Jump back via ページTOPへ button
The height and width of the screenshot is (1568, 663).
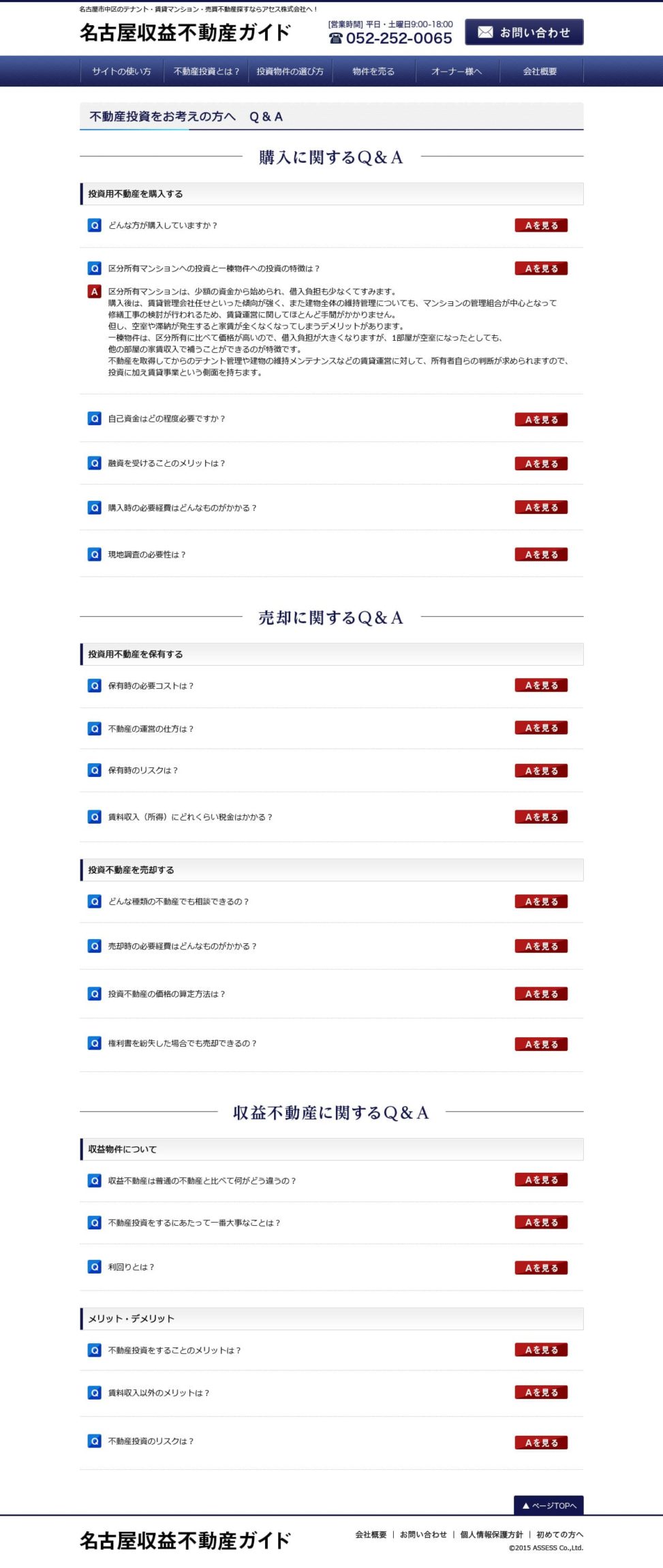point(549,1505)
